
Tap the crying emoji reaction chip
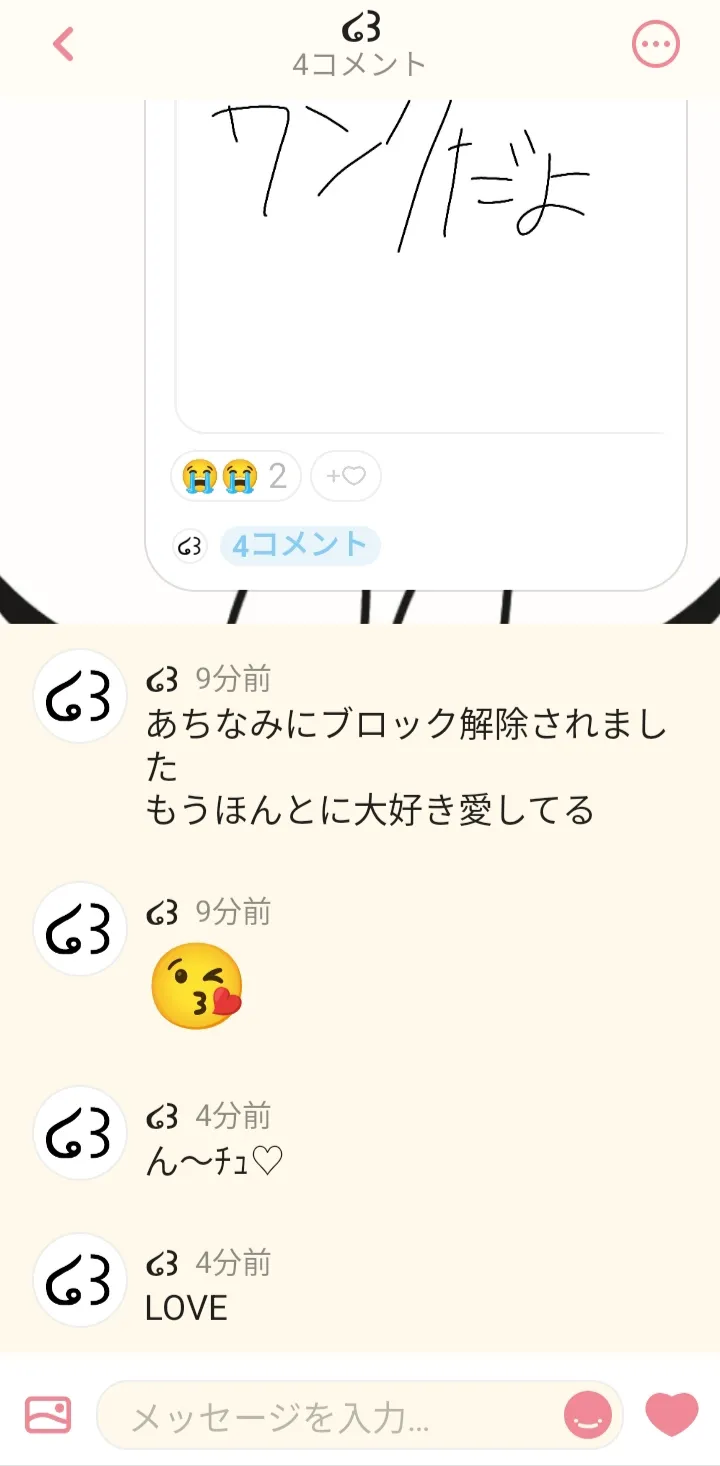tap(234, 476)
